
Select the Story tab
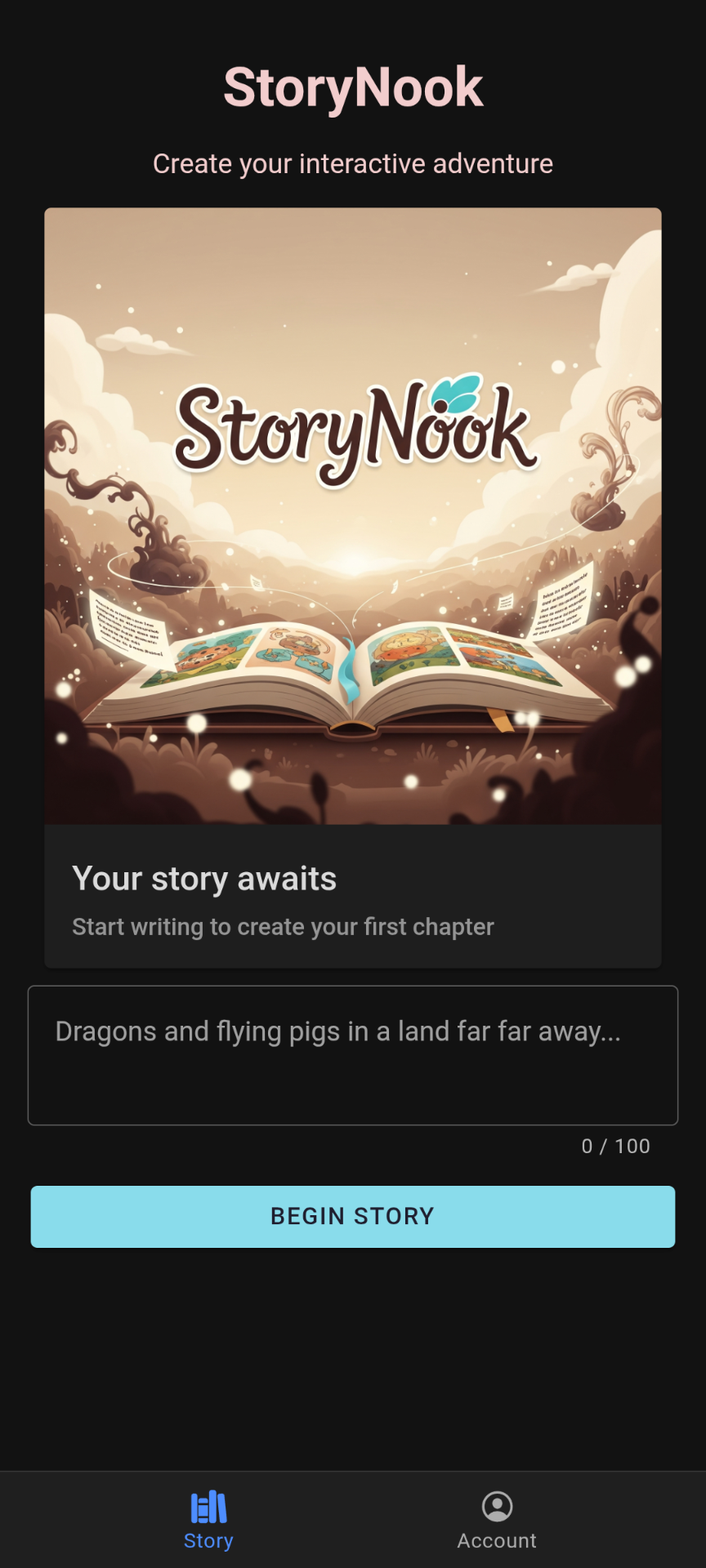click(208, 1520)
